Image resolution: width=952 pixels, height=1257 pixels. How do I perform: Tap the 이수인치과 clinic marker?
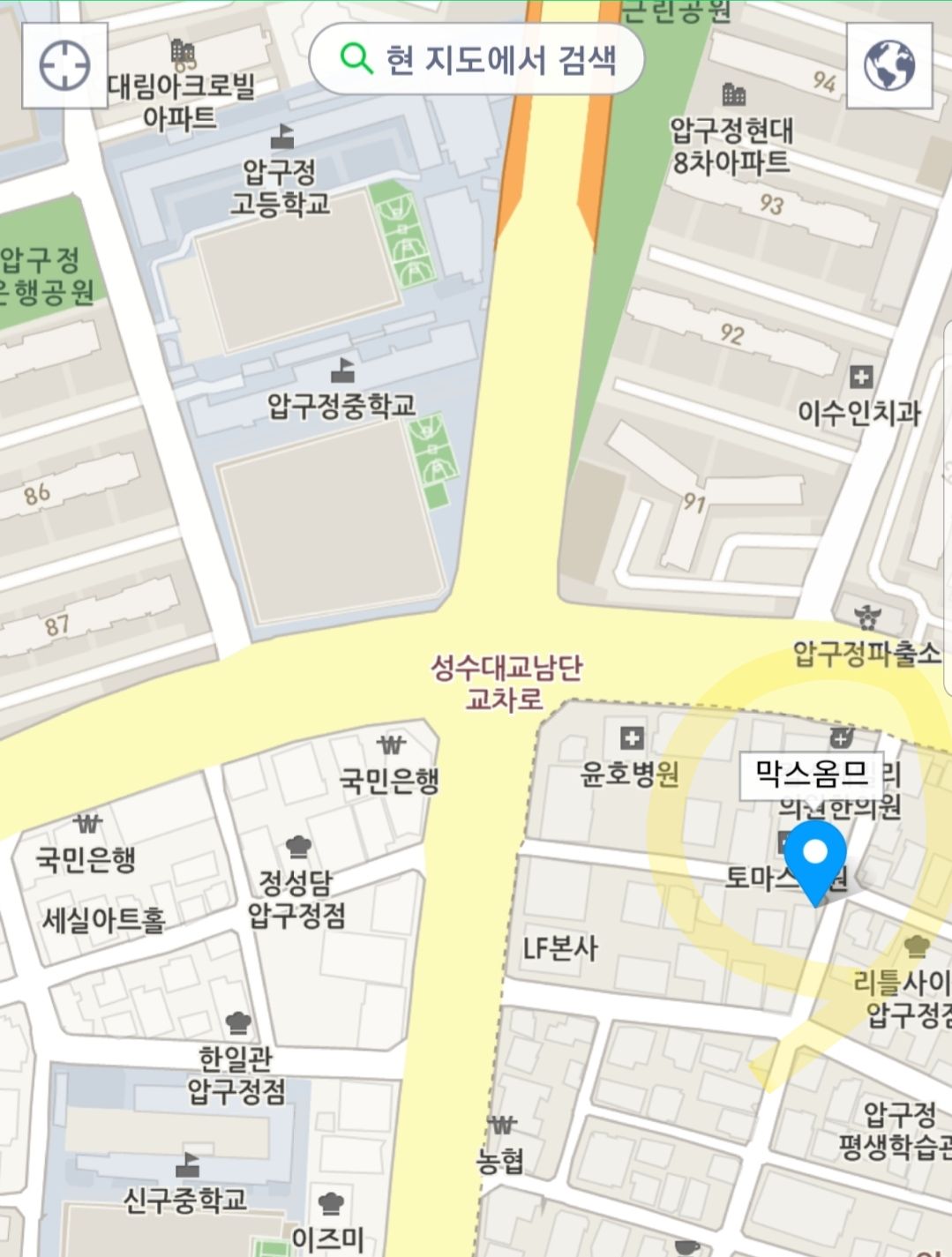coord(860,378)
